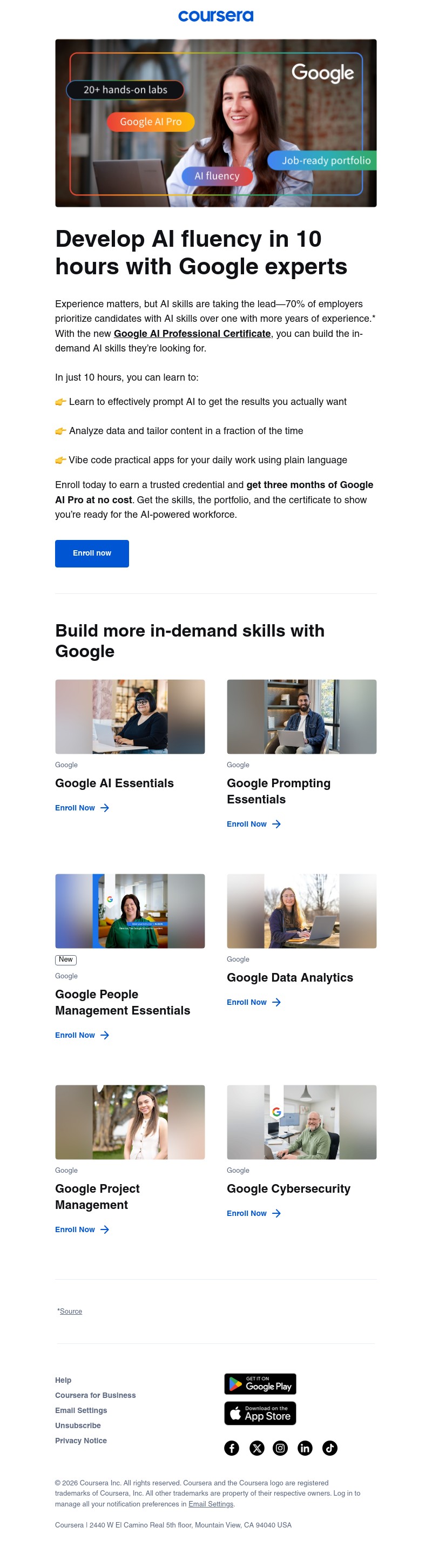Open the Privacy Notice
432x1568 pixels.
coord(81,1441)
